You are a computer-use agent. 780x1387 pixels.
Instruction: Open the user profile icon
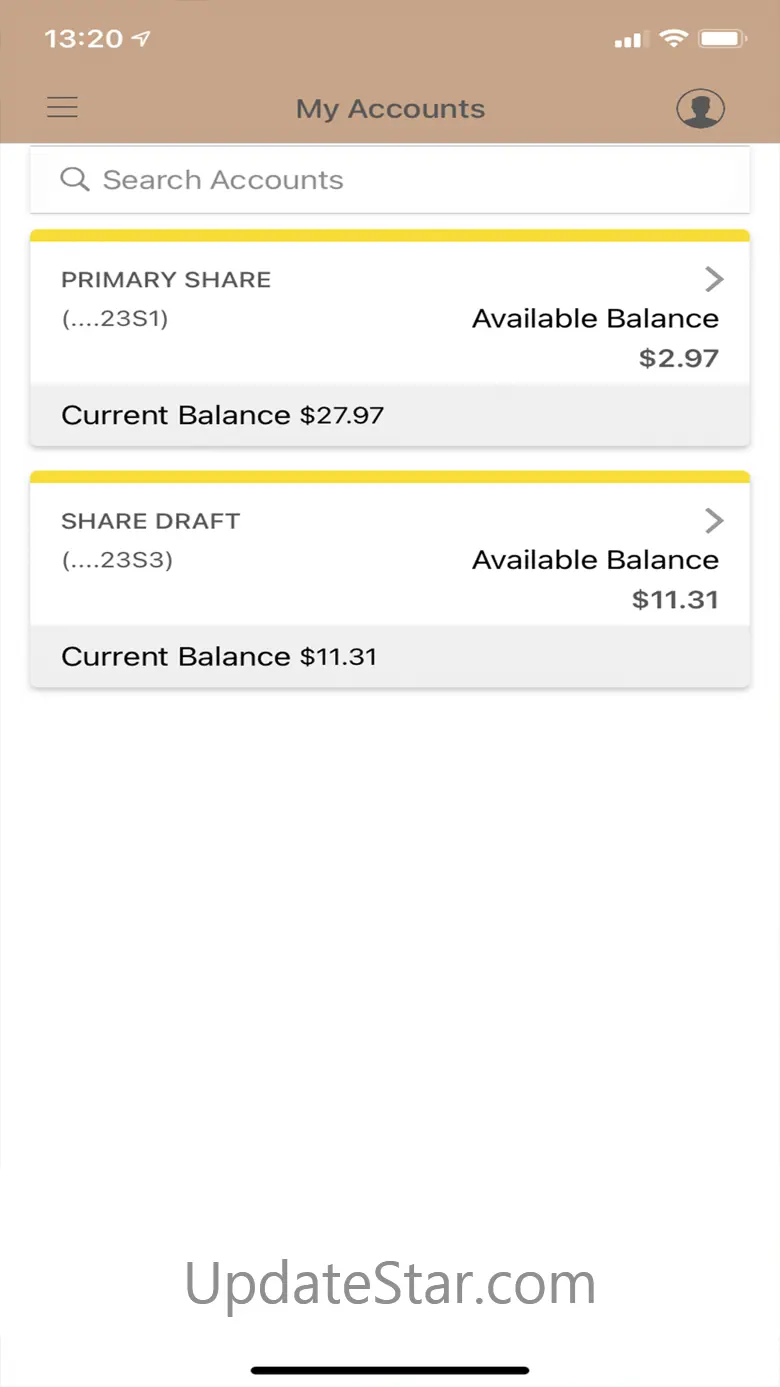coord(700,109)
